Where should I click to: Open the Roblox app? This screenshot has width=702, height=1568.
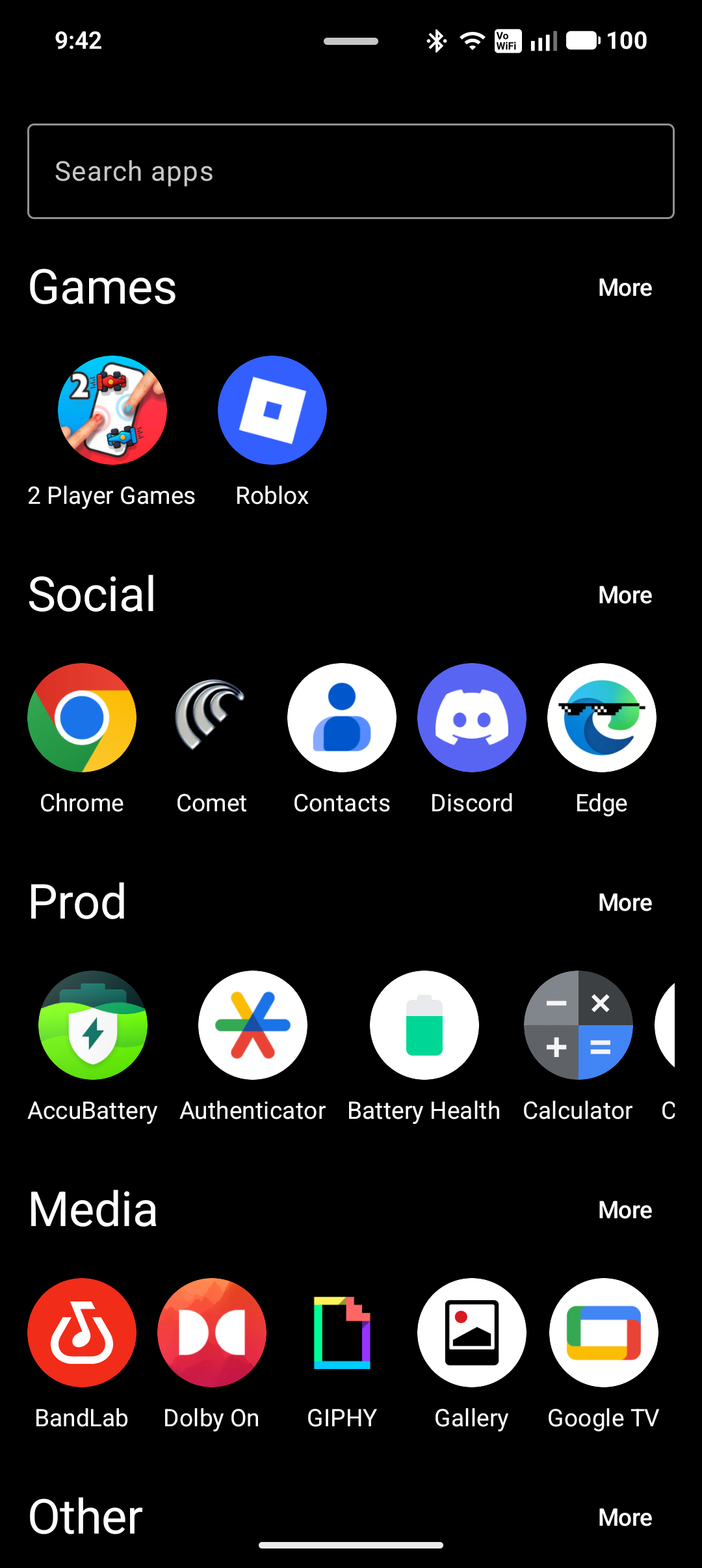click(x=272, y=410)
